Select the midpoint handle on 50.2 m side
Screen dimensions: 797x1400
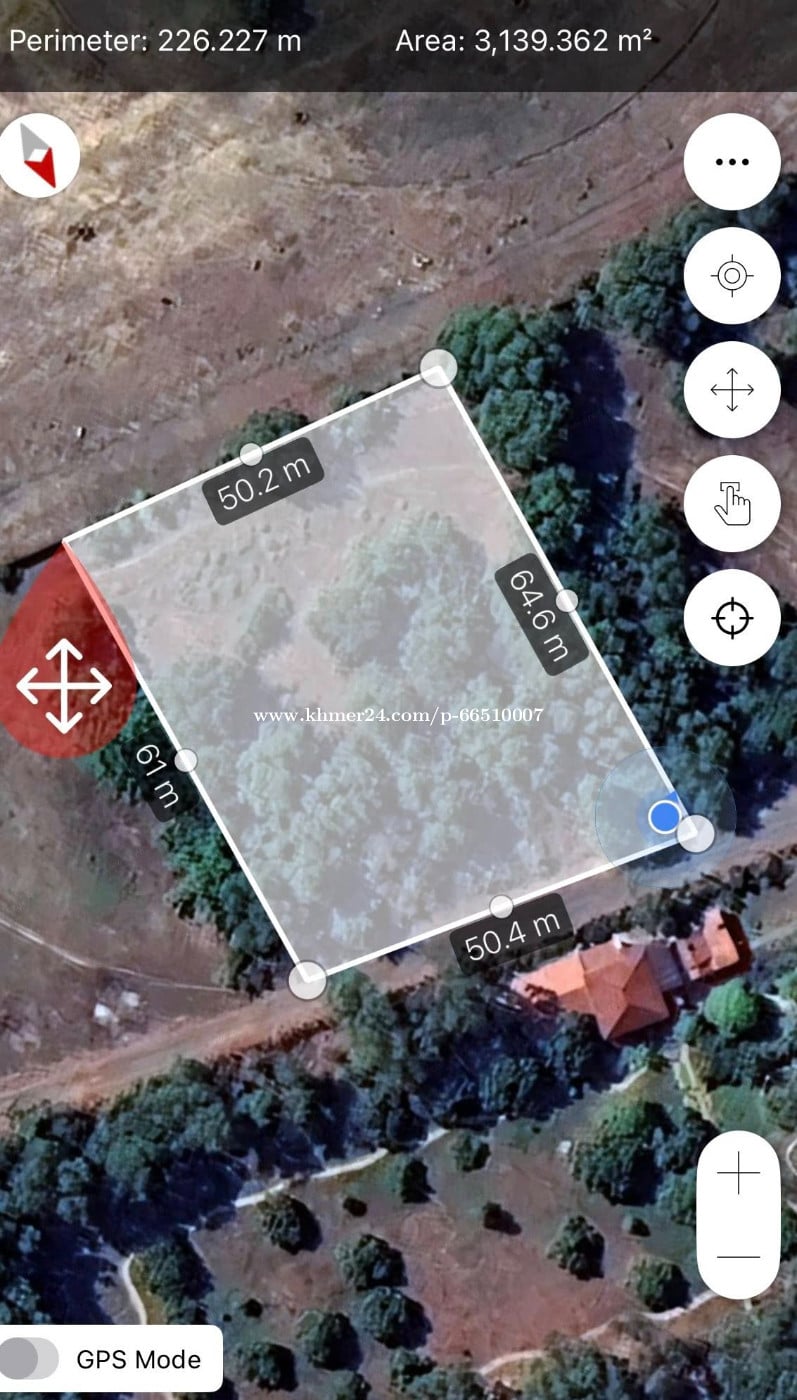(251, 455)
